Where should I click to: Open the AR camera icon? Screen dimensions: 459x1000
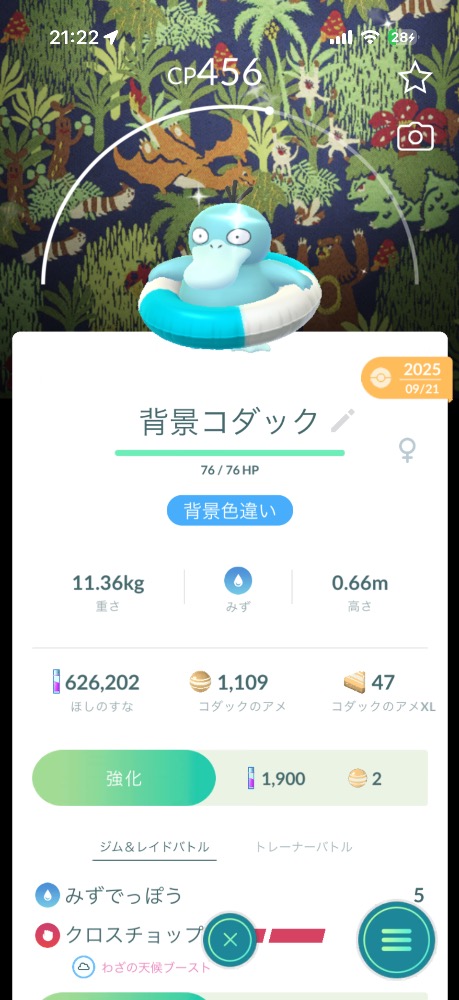click(x=415, y=136)
